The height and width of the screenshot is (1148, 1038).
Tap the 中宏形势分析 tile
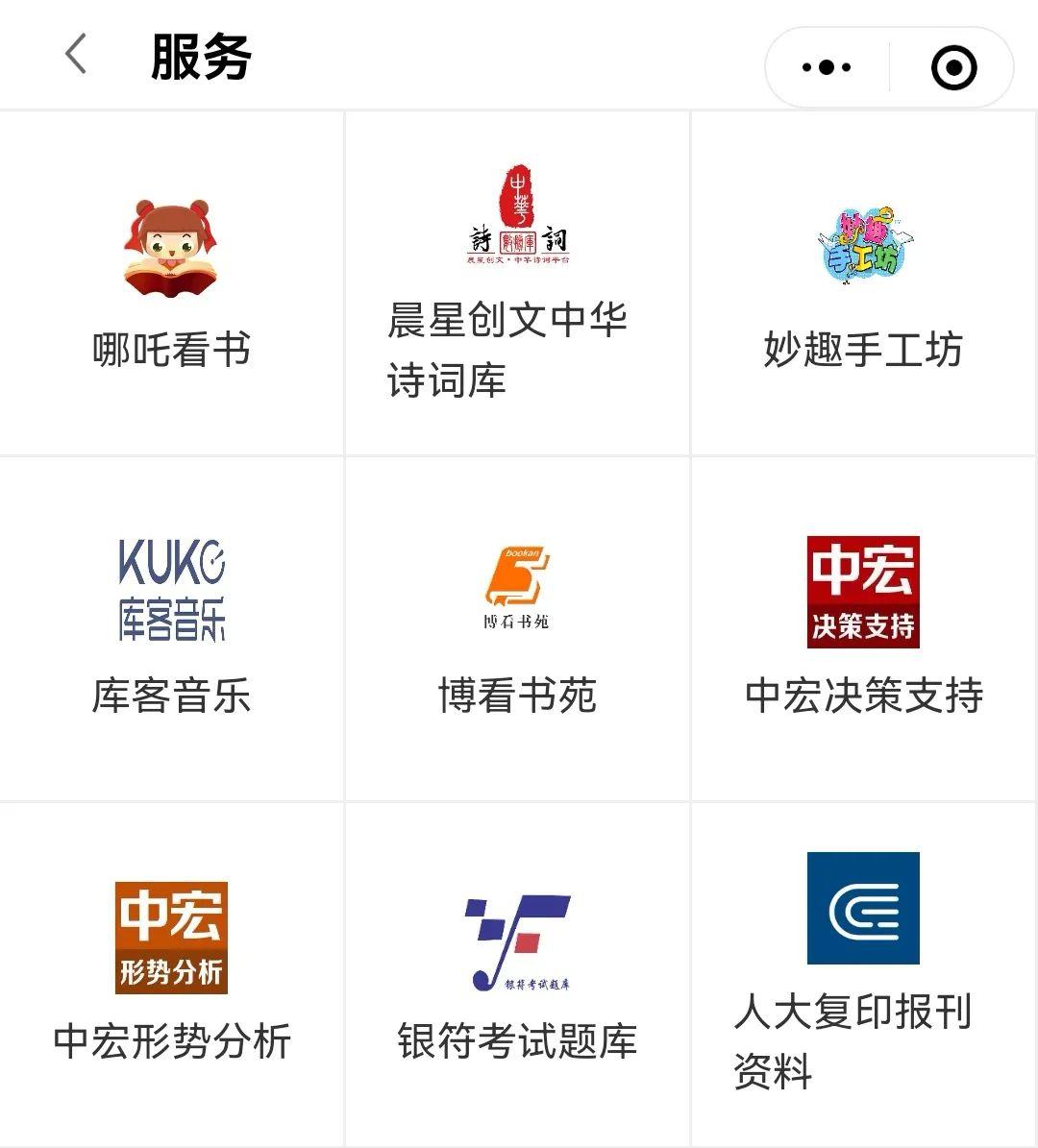(171, 975)
